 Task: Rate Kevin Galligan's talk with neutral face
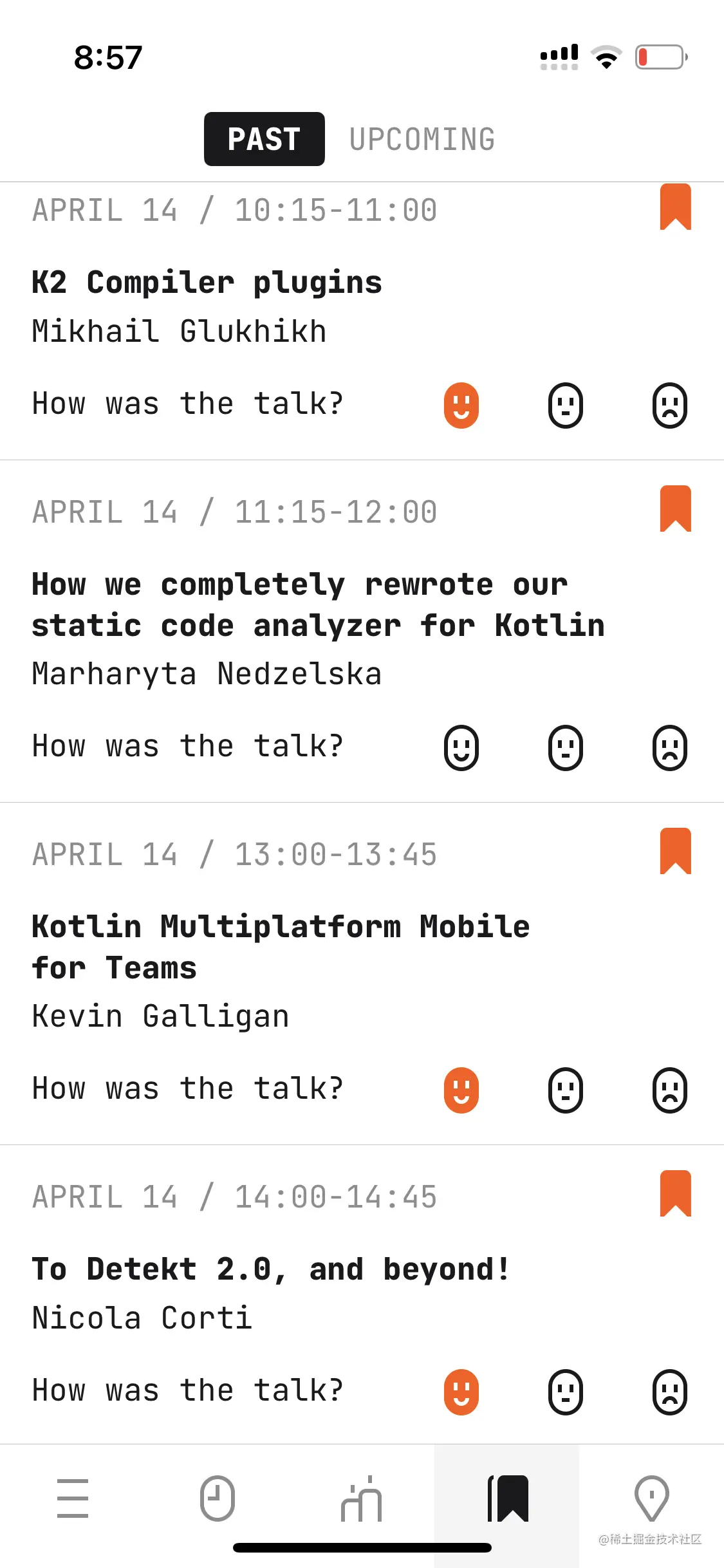coord(566,1090)
